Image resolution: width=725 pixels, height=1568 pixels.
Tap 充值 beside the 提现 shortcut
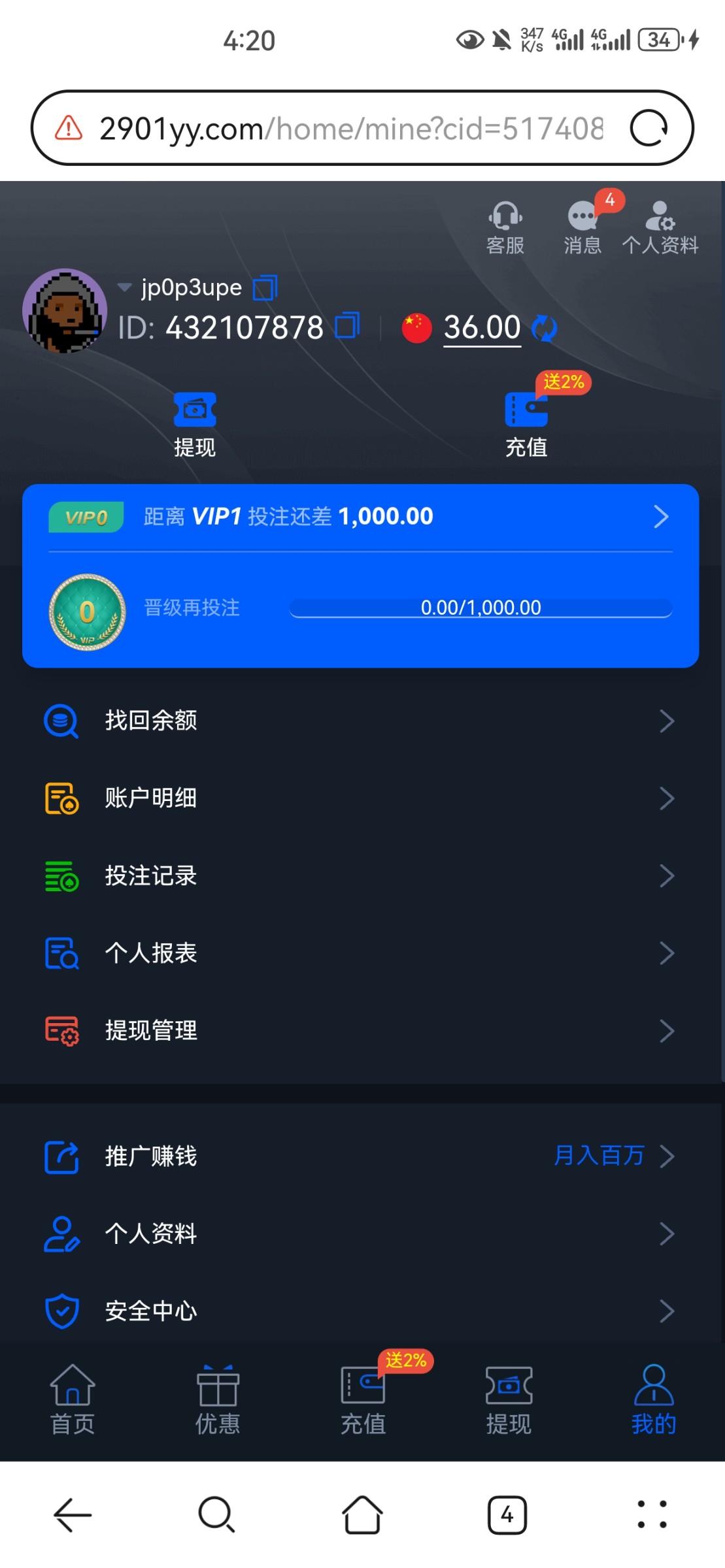[x=526, y=425]
